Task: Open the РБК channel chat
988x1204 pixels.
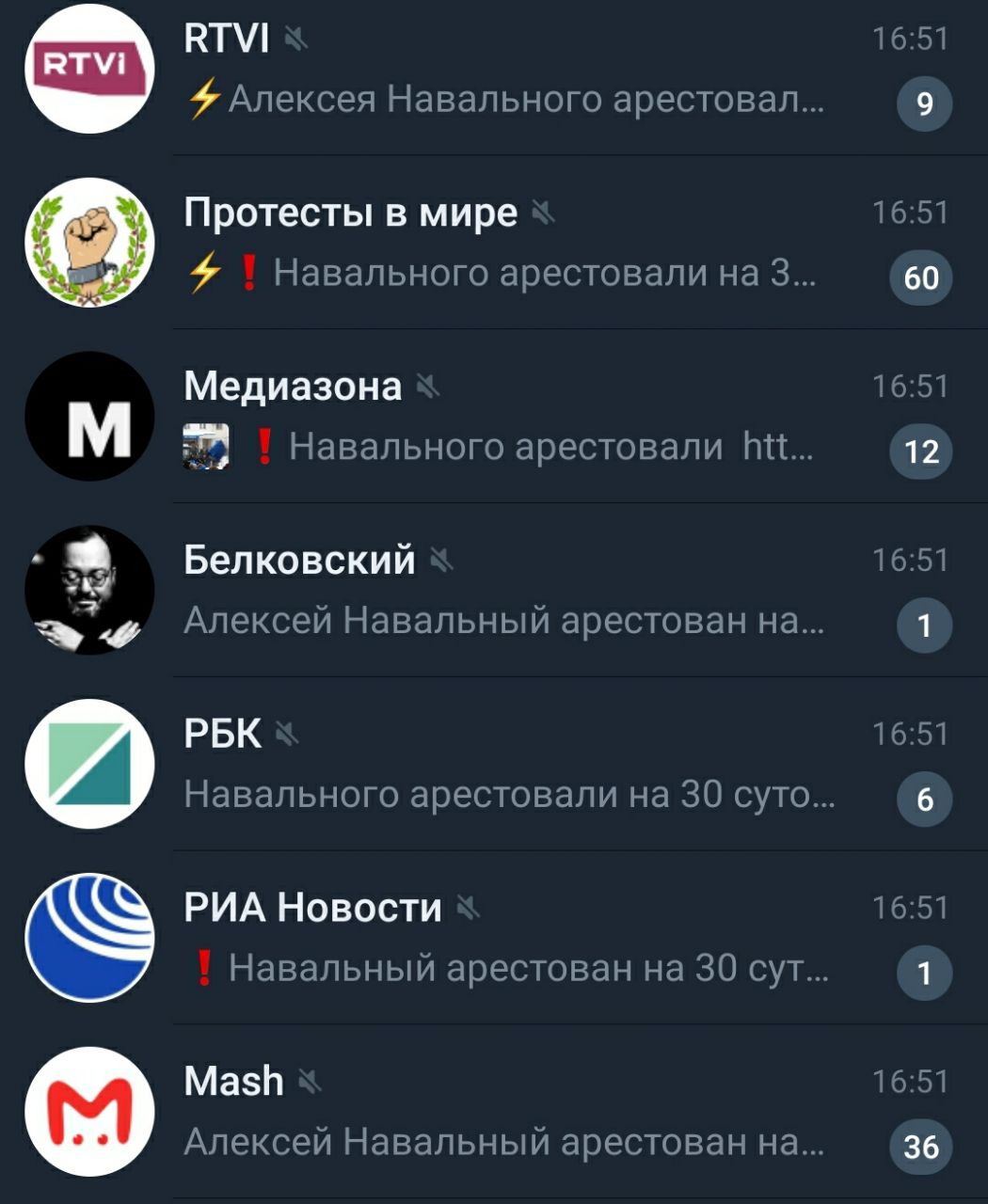Action: point(508,765)
